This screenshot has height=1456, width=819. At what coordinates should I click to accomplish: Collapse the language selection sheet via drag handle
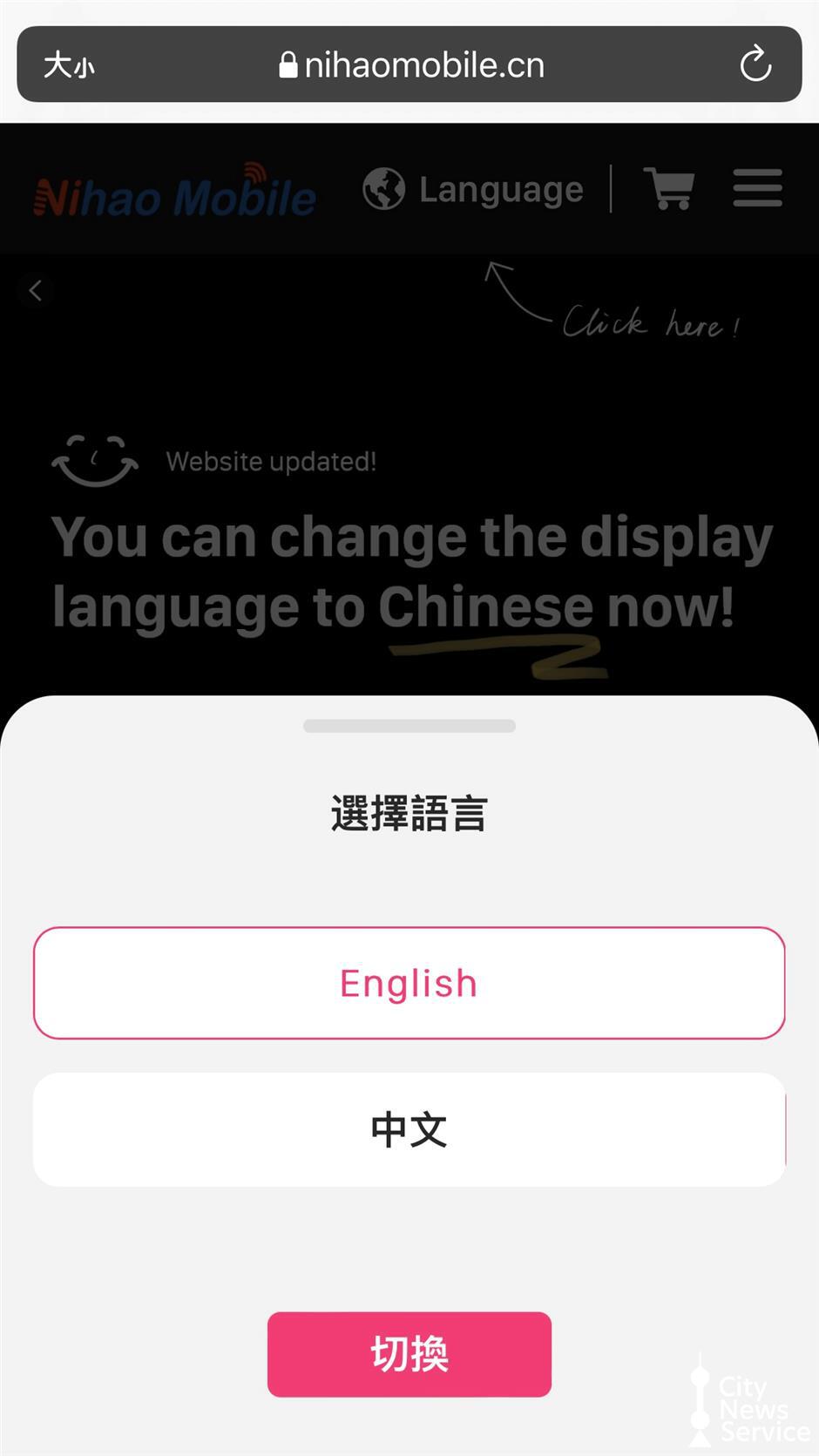point(409,725)
